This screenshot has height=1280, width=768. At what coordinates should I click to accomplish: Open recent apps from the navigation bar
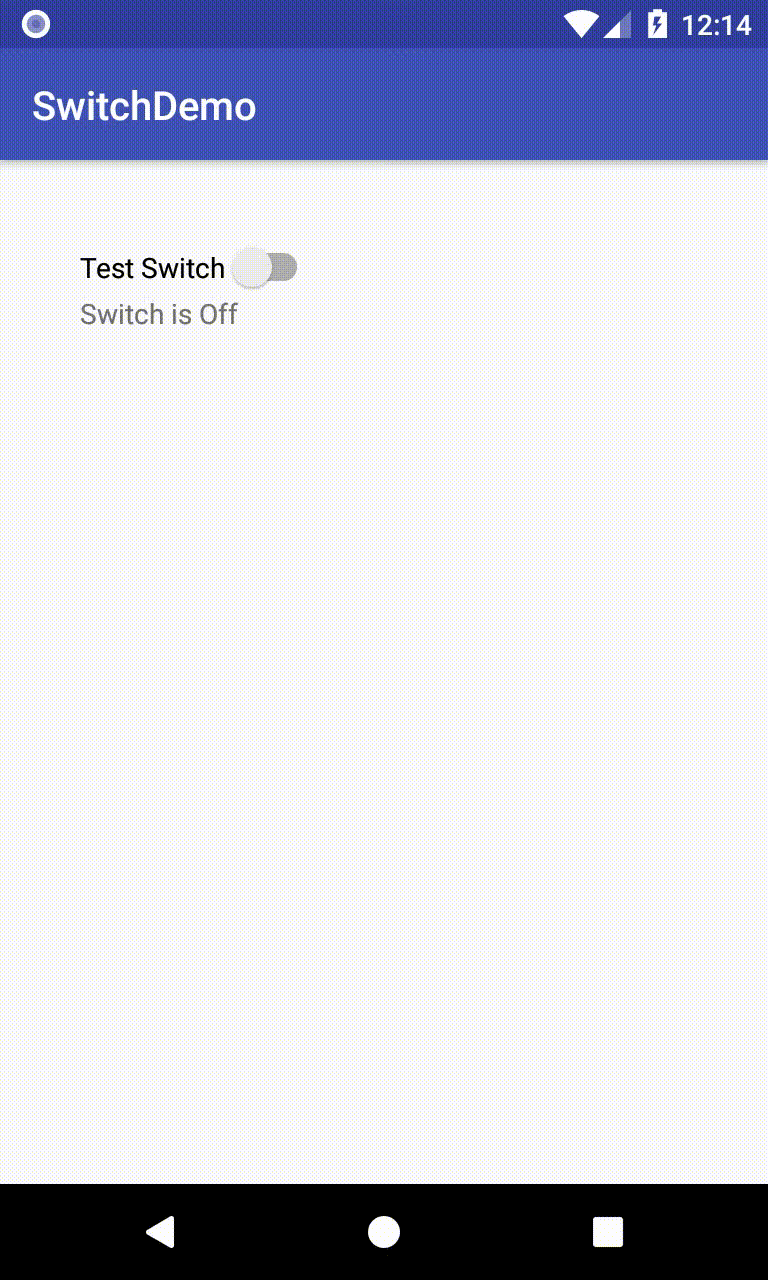608,1232
